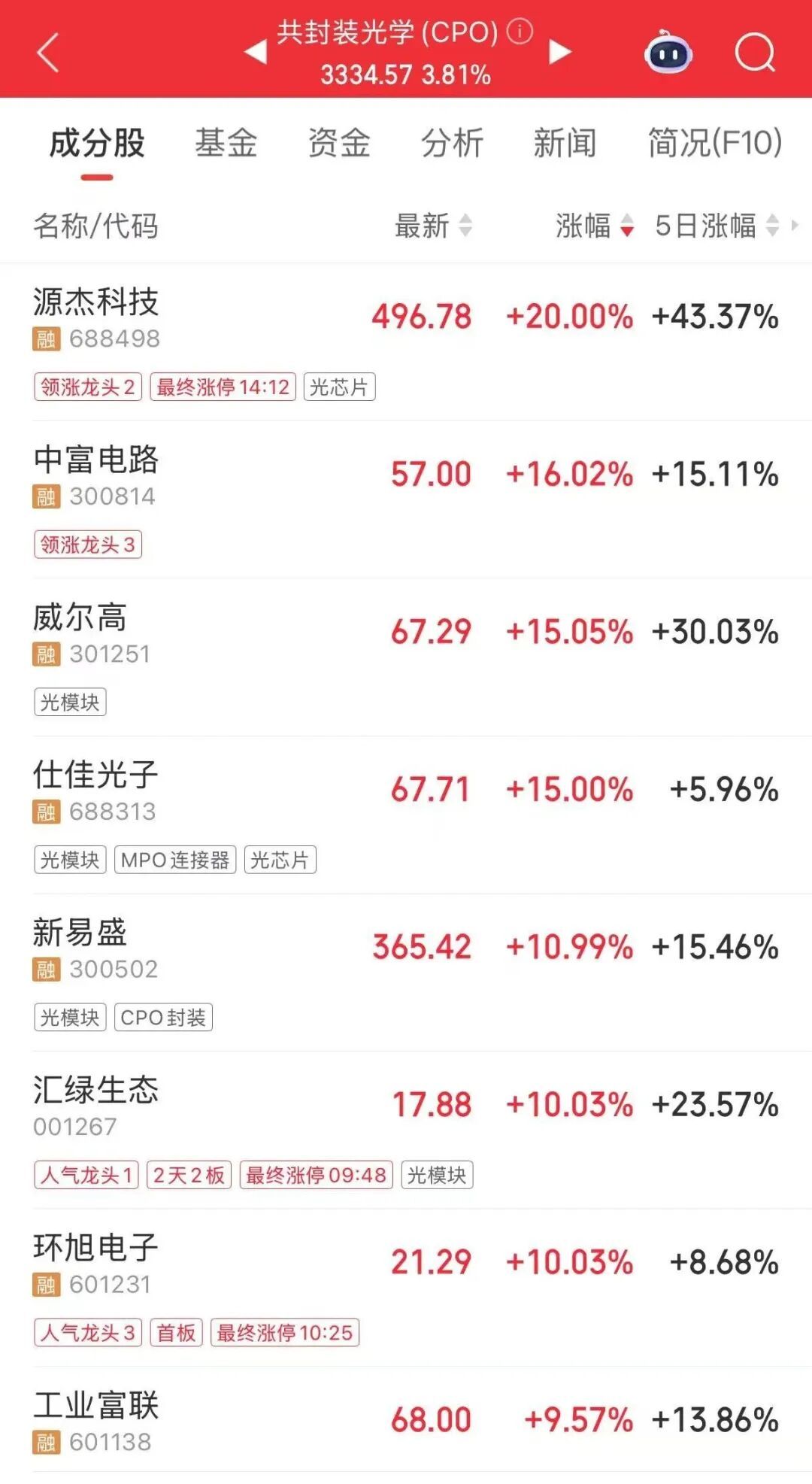
Task: Open stock 汇绿生态 001267
Action: (96, 1106)
